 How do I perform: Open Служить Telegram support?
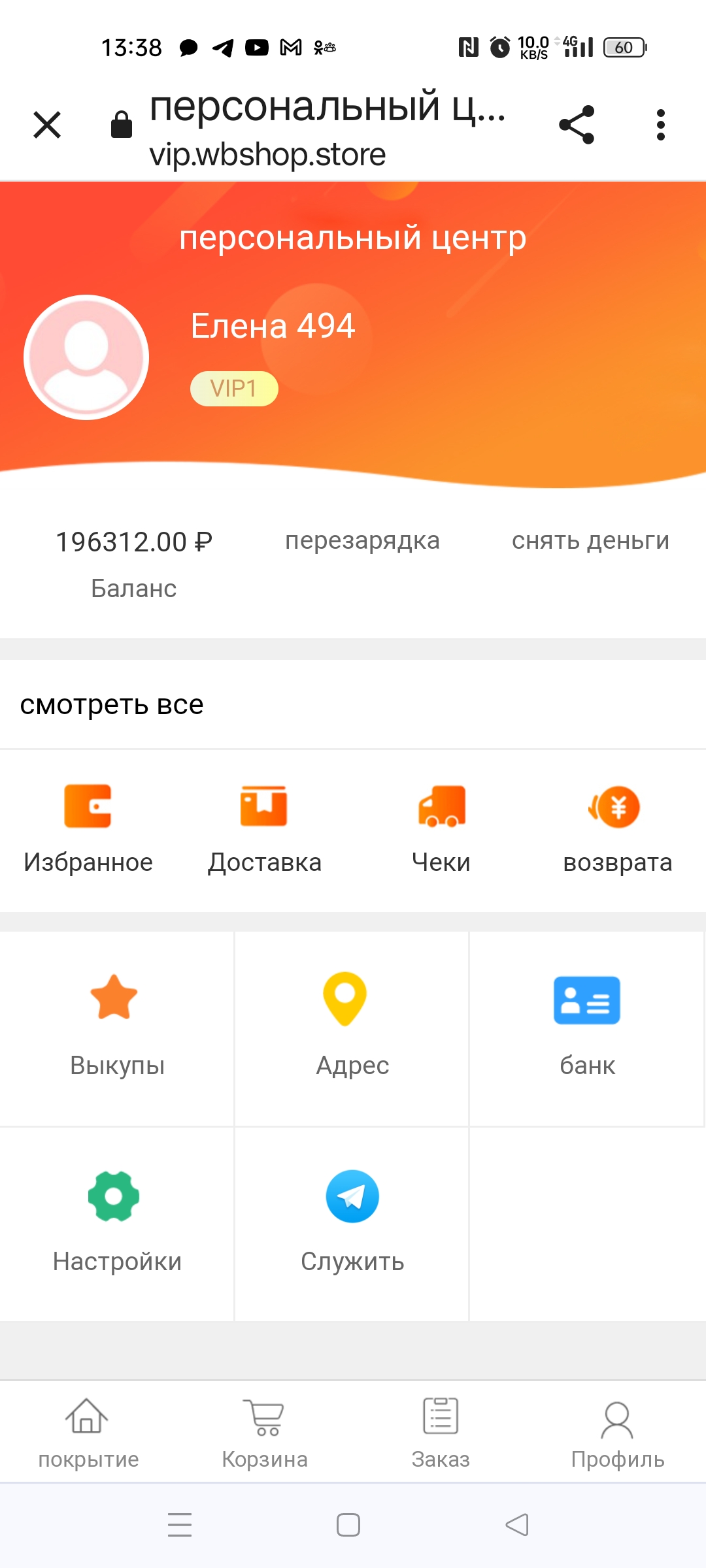352,1224
